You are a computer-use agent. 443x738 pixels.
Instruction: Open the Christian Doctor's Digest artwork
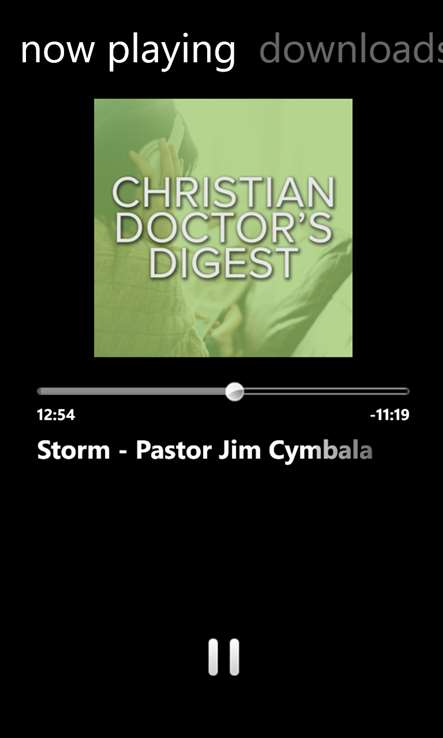pyautogui.click(x=223, y=228)
